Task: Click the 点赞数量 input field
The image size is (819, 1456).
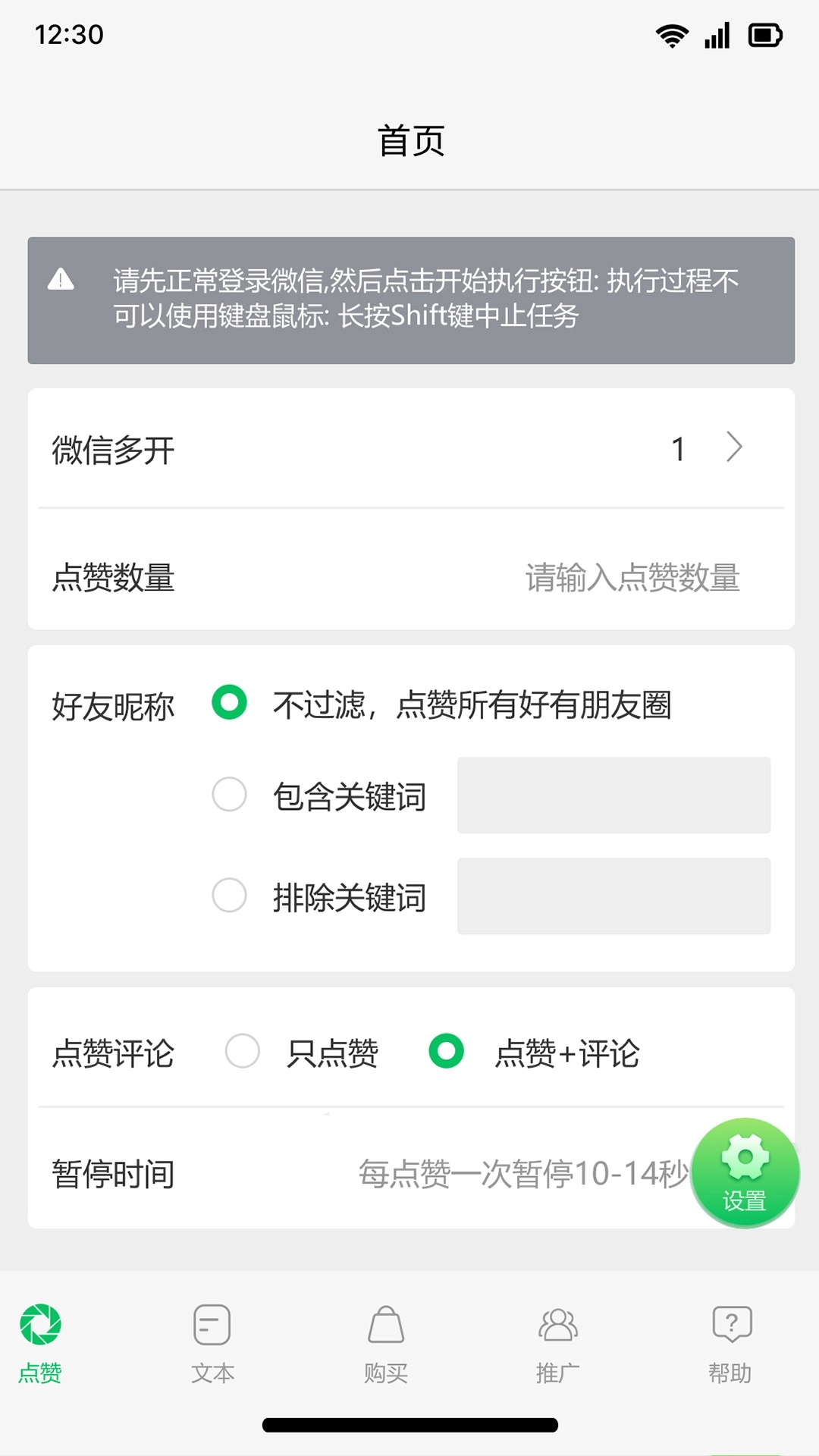Action: click(x=632, y=579)
